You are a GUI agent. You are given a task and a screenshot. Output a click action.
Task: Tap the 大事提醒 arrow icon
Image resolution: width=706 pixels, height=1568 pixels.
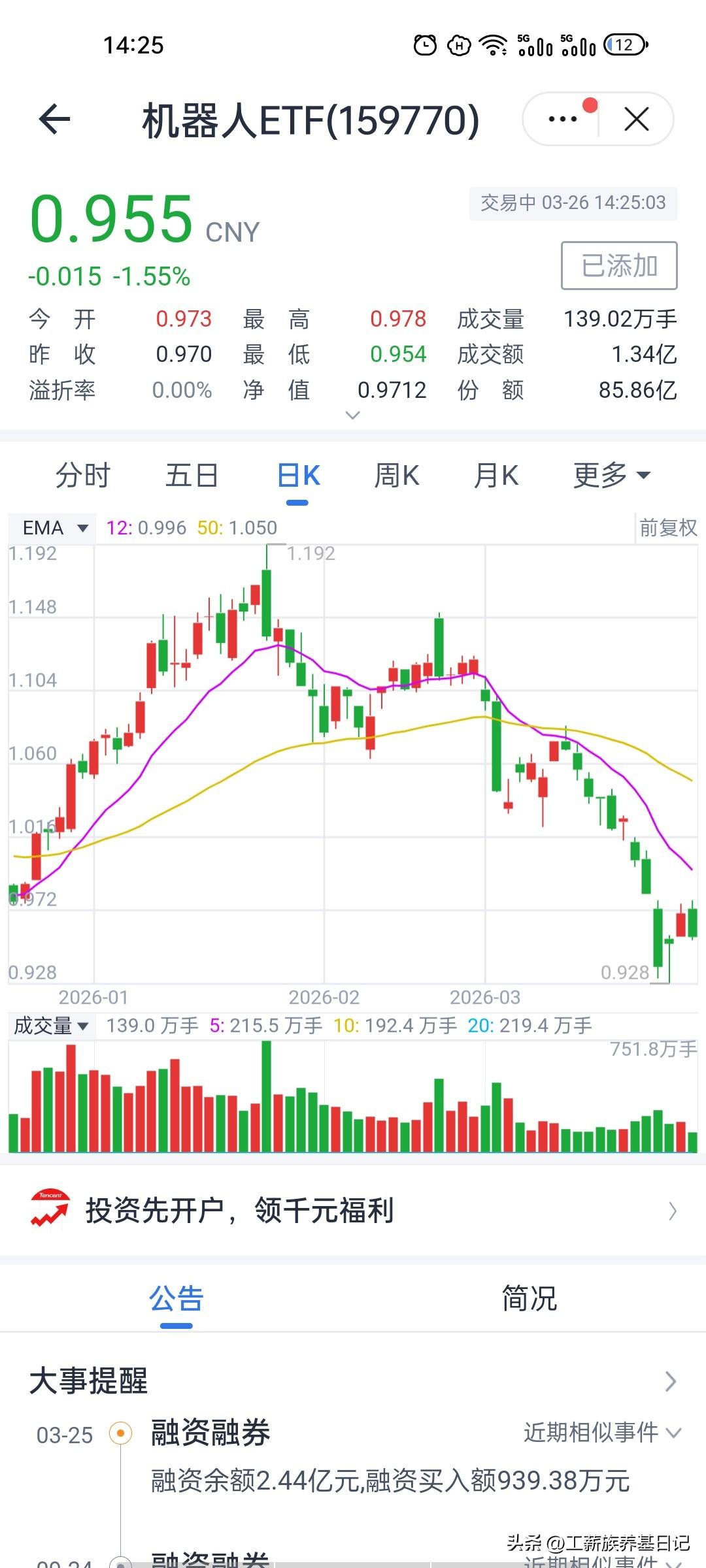[671, 1382]
